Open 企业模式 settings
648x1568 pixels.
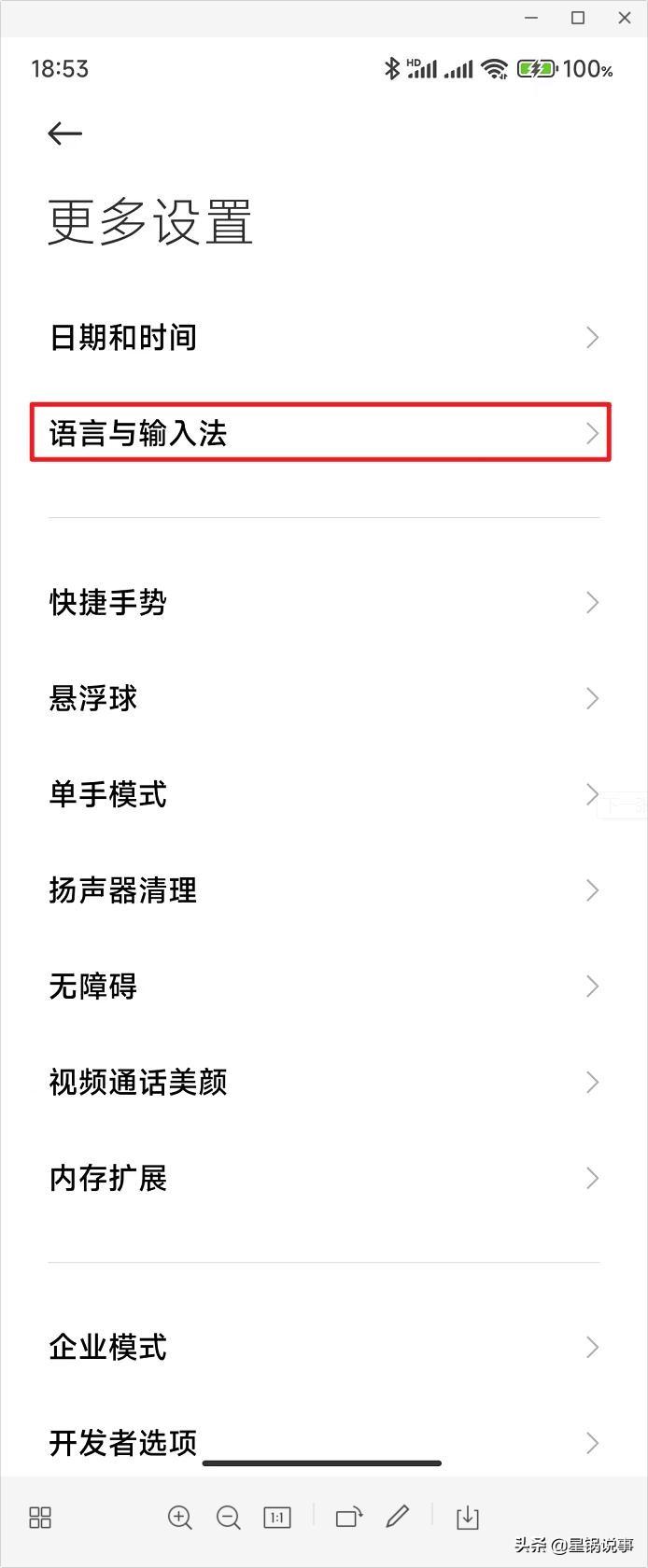coord(322,1347)
